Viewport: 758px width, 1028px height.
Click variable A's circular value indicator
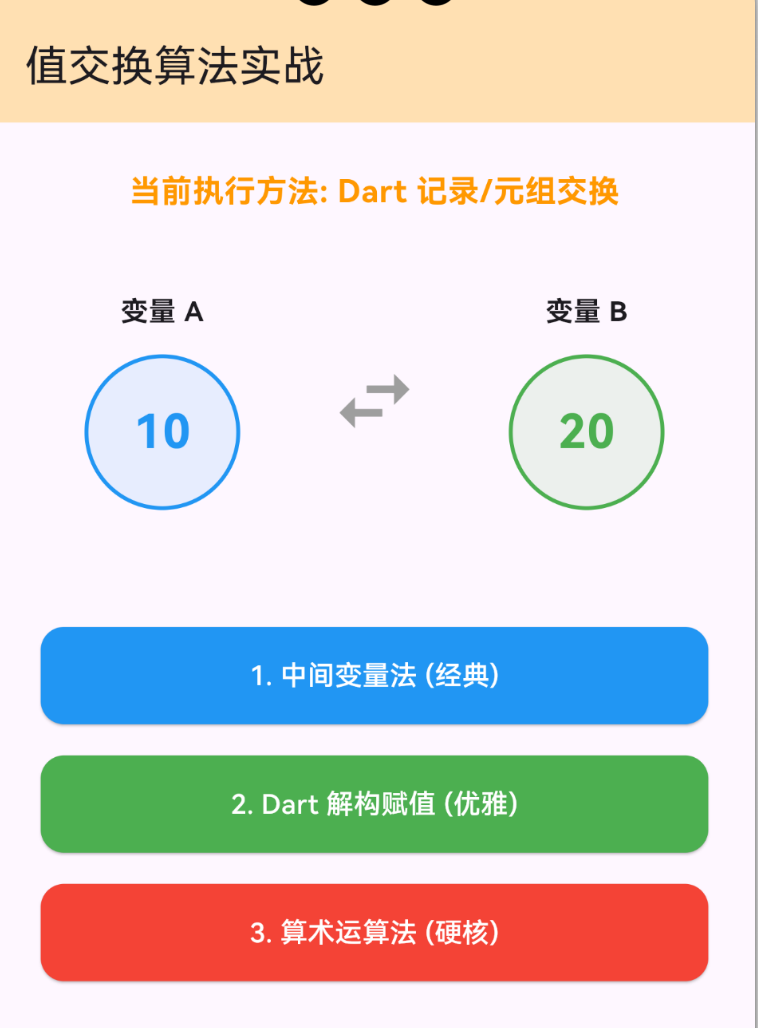coord(161,431)
